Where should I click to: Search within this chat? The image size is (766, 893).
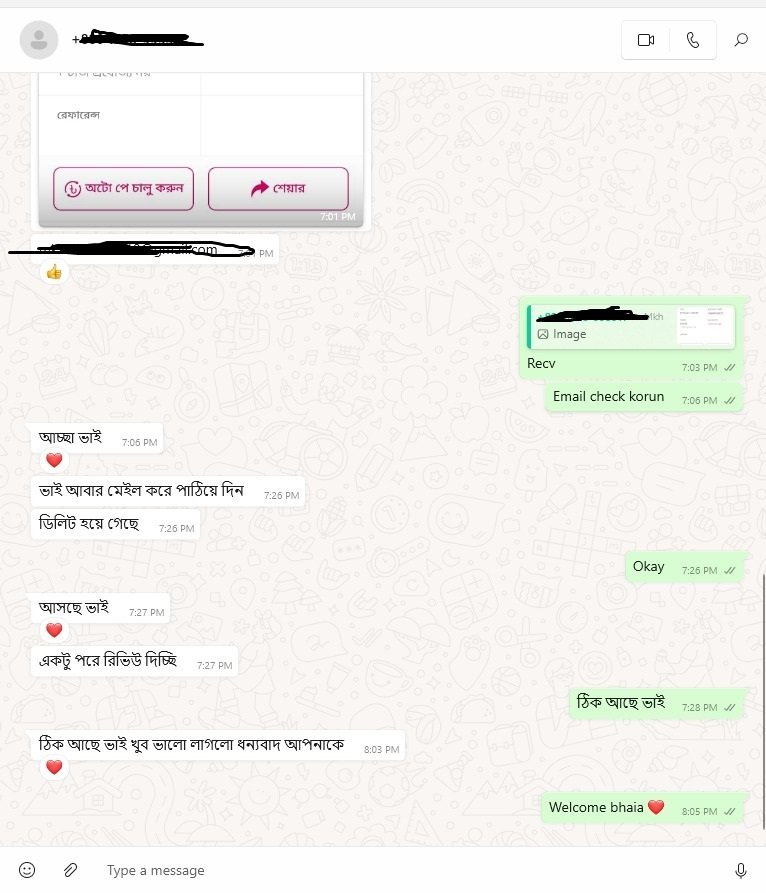pos(741,40)
